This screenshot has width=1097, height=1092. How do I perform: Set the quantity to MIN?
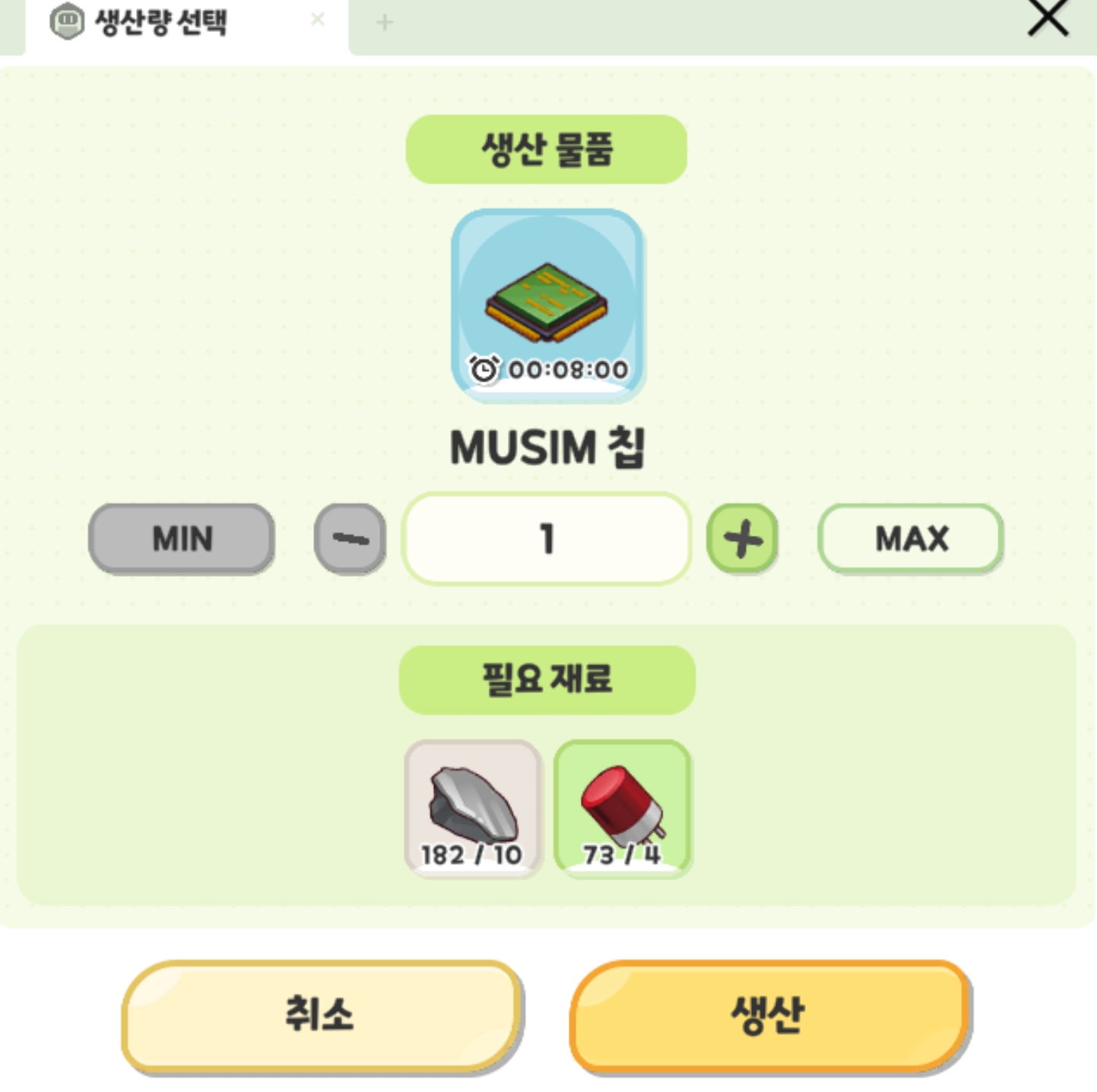click(x=182, y=538)
